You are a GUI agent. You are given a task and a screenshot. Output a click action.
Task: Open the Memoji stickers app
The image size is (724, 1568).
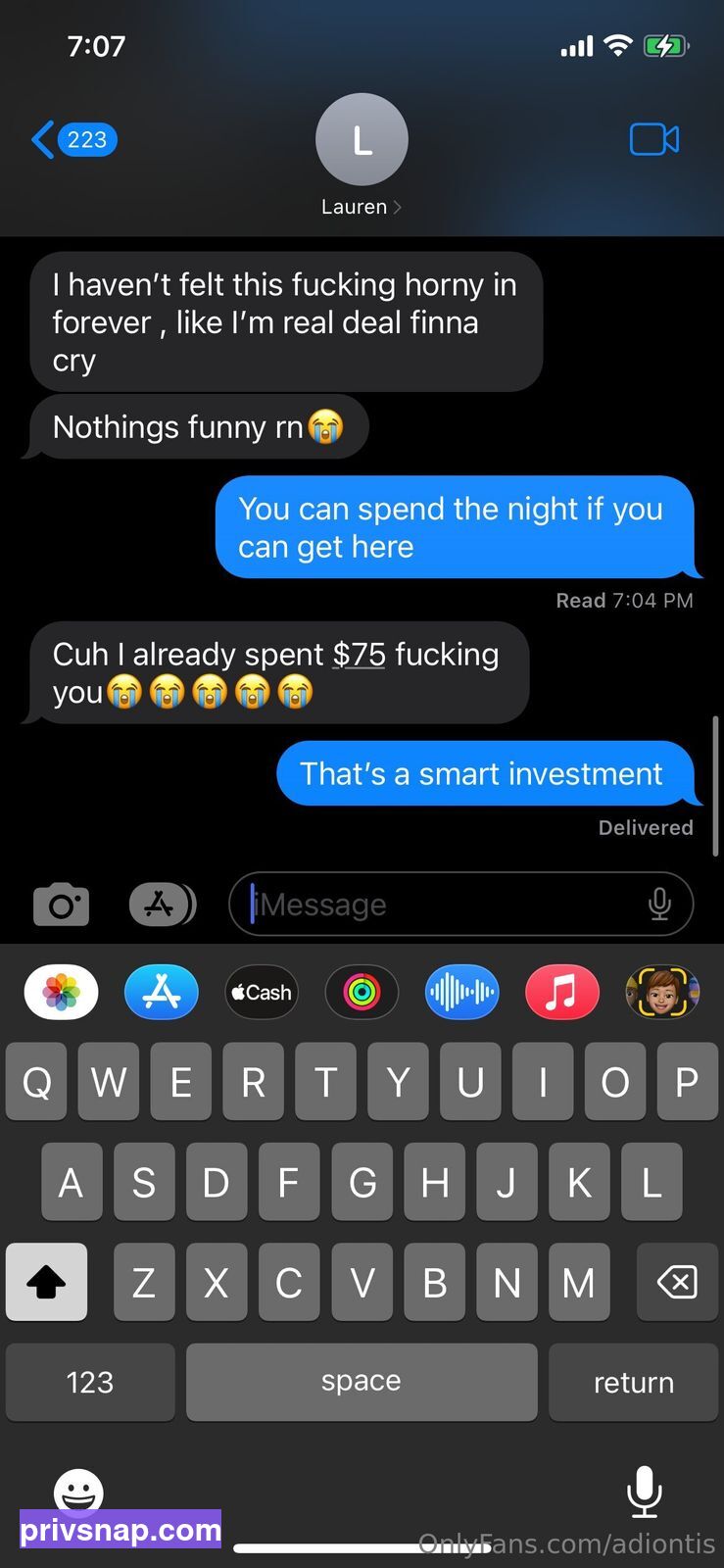click(x=662, y=993)
